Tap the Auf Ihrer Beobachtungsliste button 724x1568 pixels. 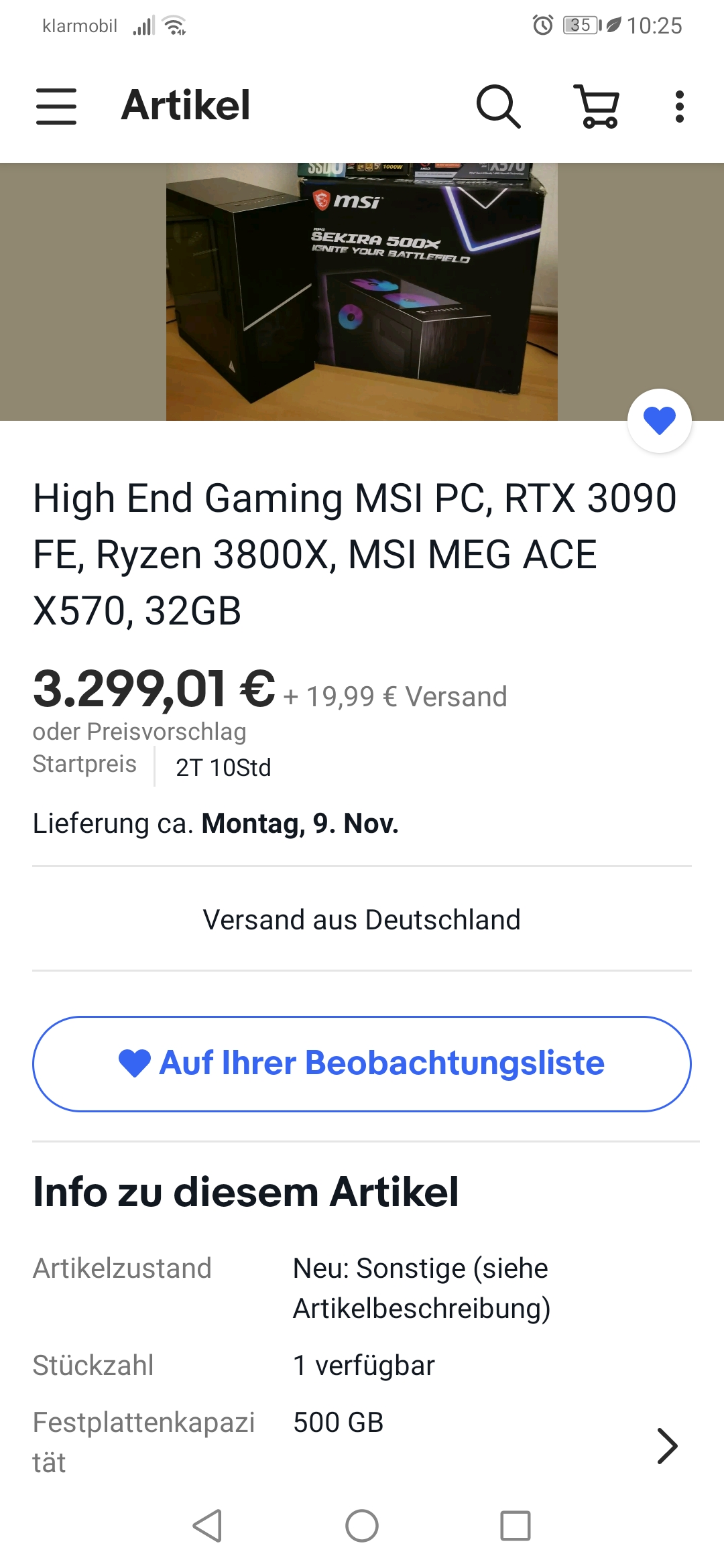362,1063
